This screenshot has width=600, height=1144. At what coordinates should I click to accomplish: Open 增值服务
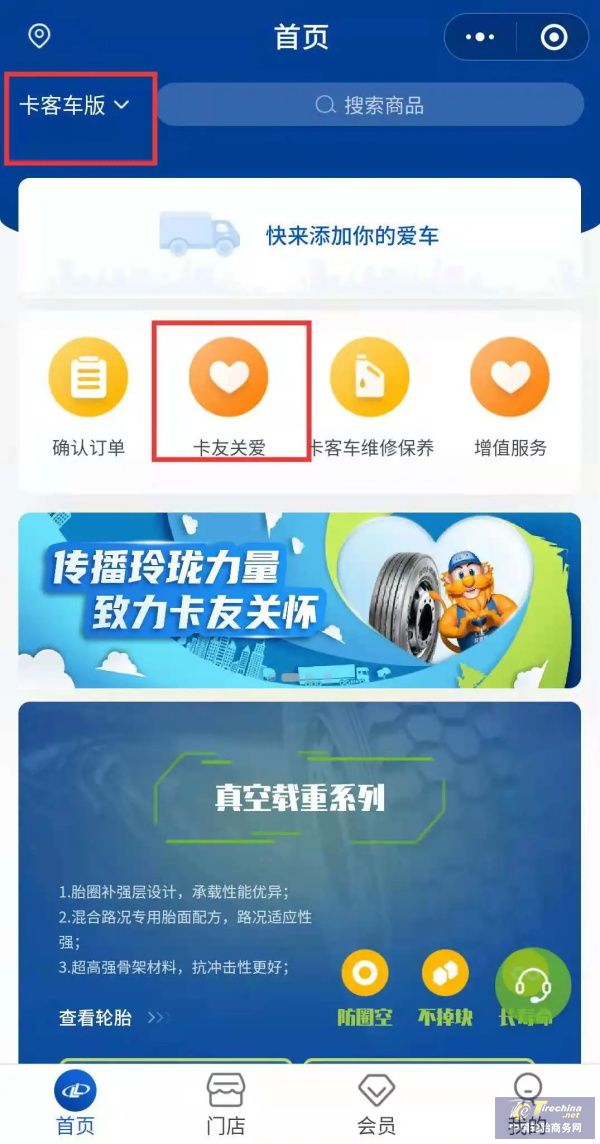click(510, 396)
